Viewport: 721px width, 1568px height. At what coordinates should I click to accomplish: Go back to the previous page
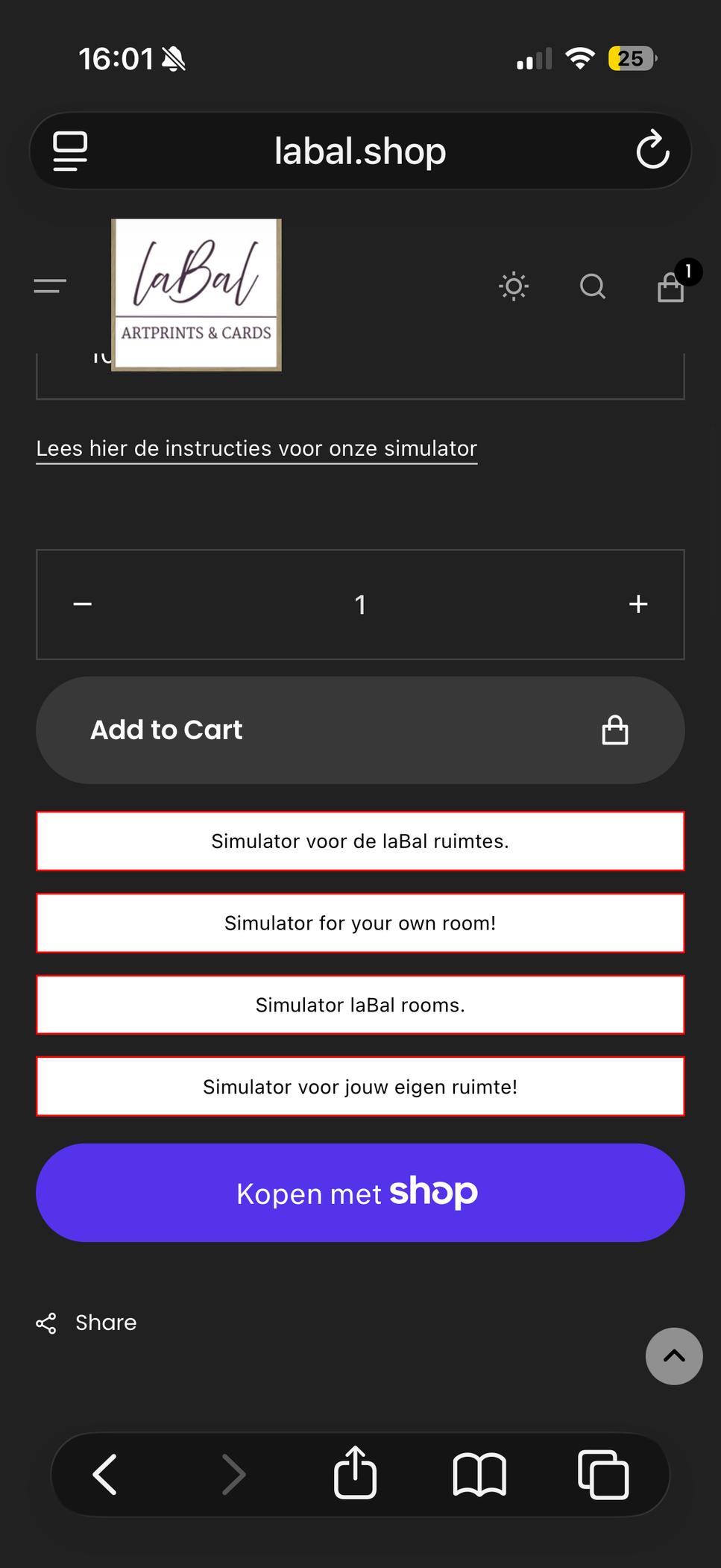pos(105,1475)
